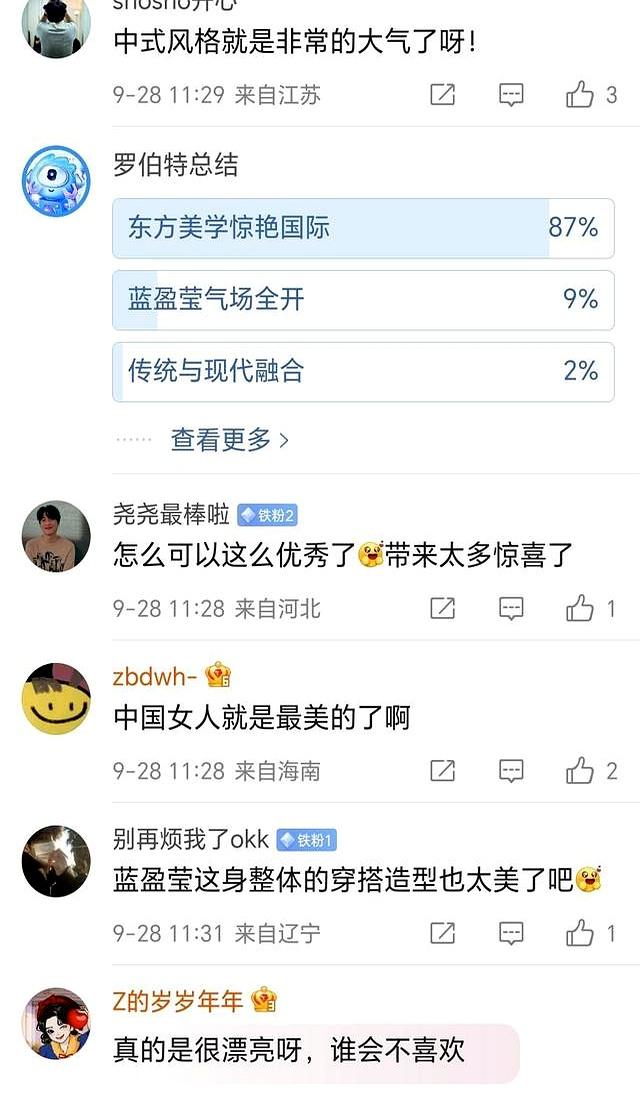
Task: Reply to the comment from 江苏
Action: click(511, 95)
